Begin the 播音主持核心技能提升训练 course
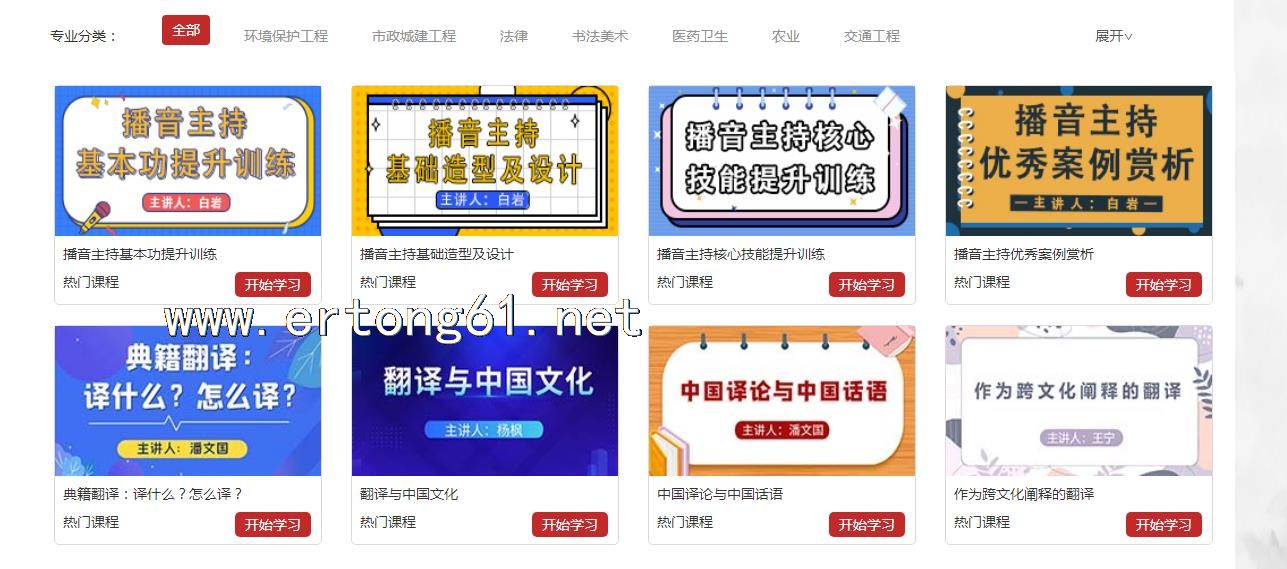This screenshot has width=1287, height=569. pos(867,285)
